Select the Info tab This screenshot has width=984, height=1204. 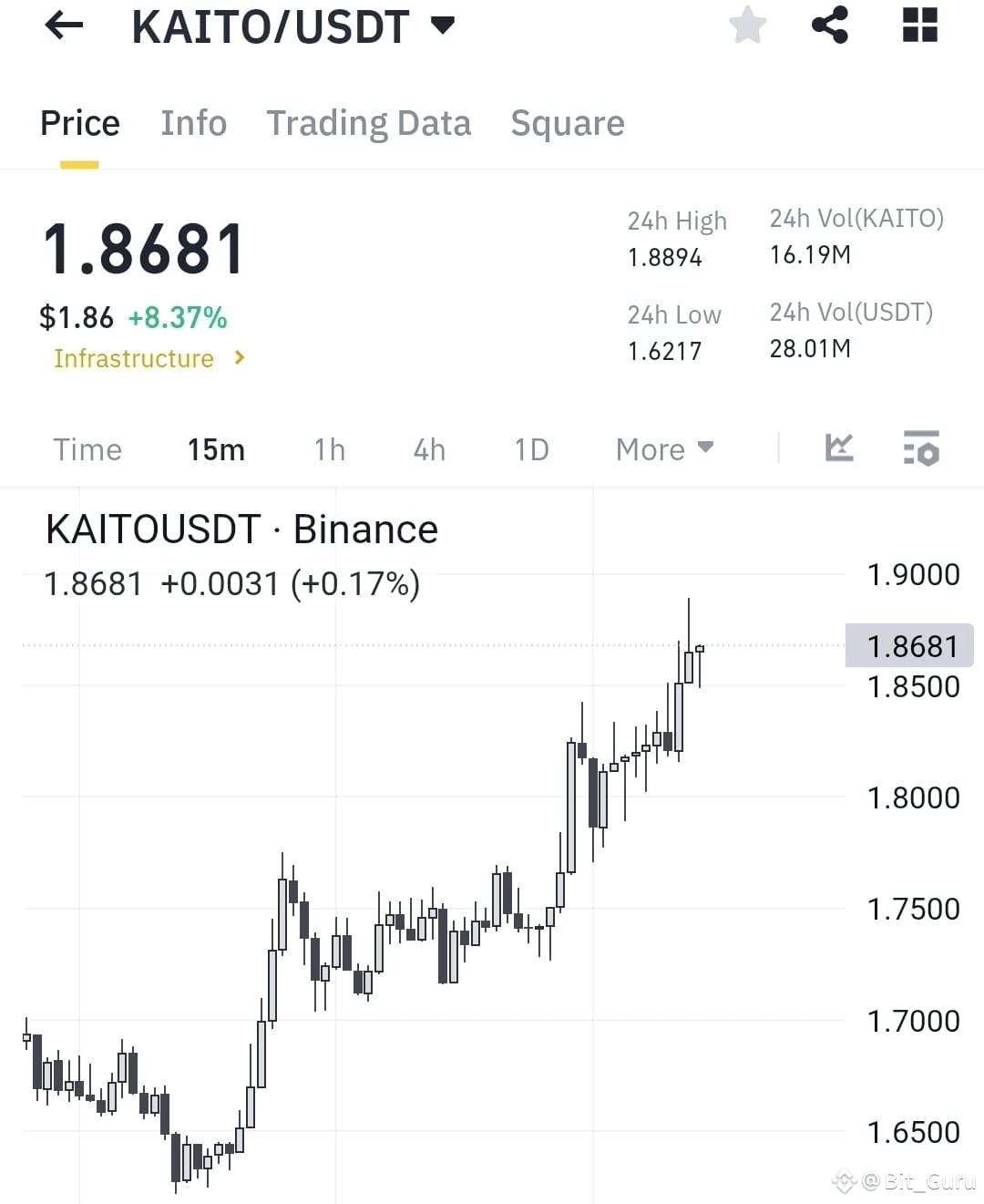click(194, 123)
